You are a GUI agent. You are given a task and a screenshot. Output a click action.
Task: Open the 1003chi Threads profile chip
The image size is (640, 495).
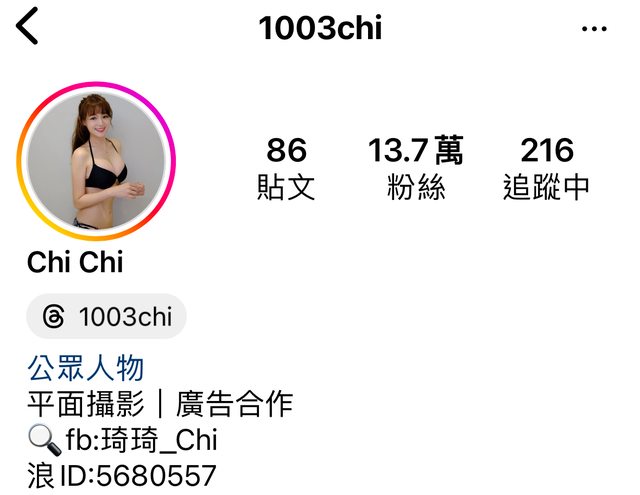click(107, 317)
